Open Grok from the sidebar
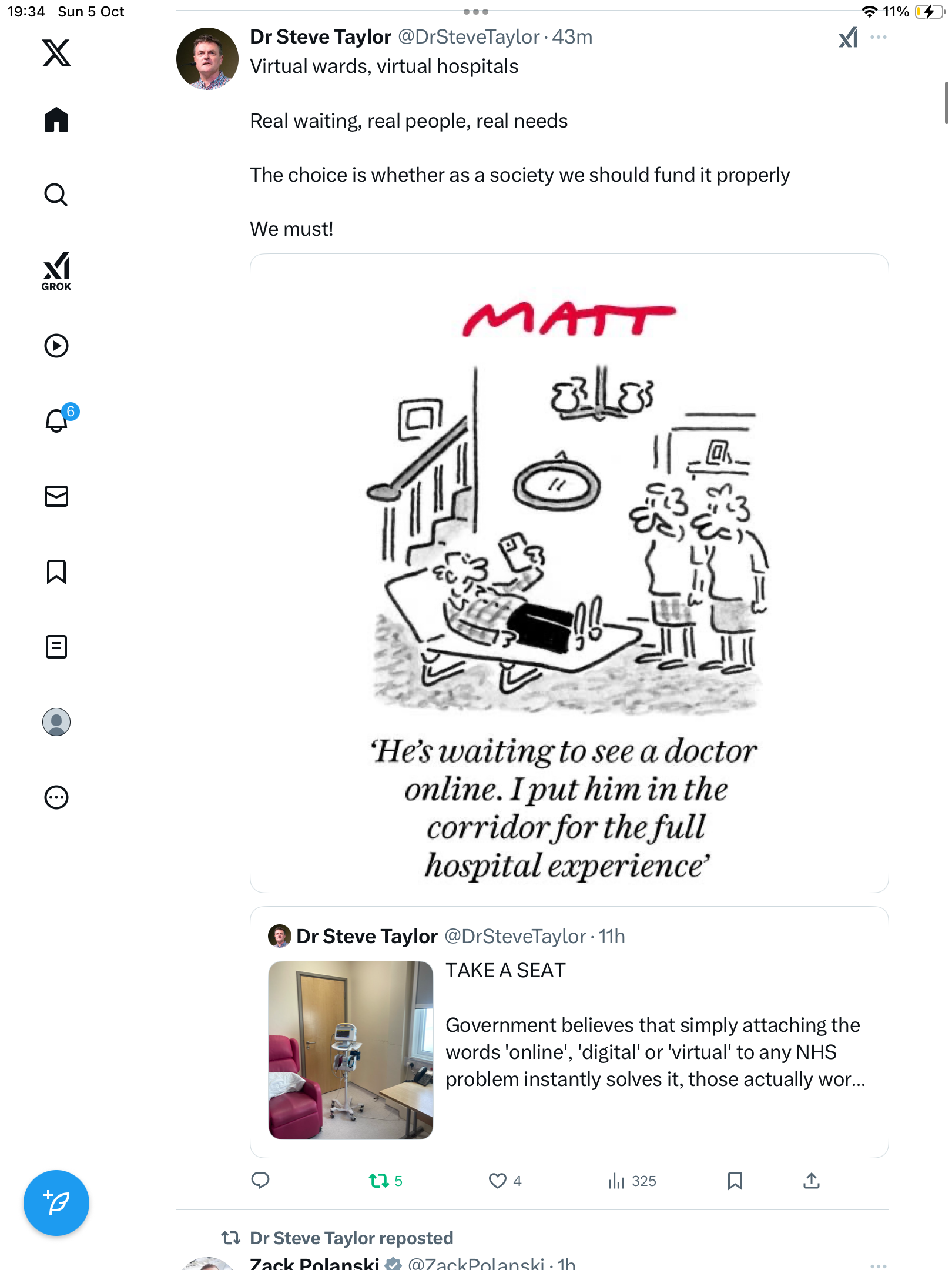Screen dimensions: 952x1270 click(x=56, y=271)
